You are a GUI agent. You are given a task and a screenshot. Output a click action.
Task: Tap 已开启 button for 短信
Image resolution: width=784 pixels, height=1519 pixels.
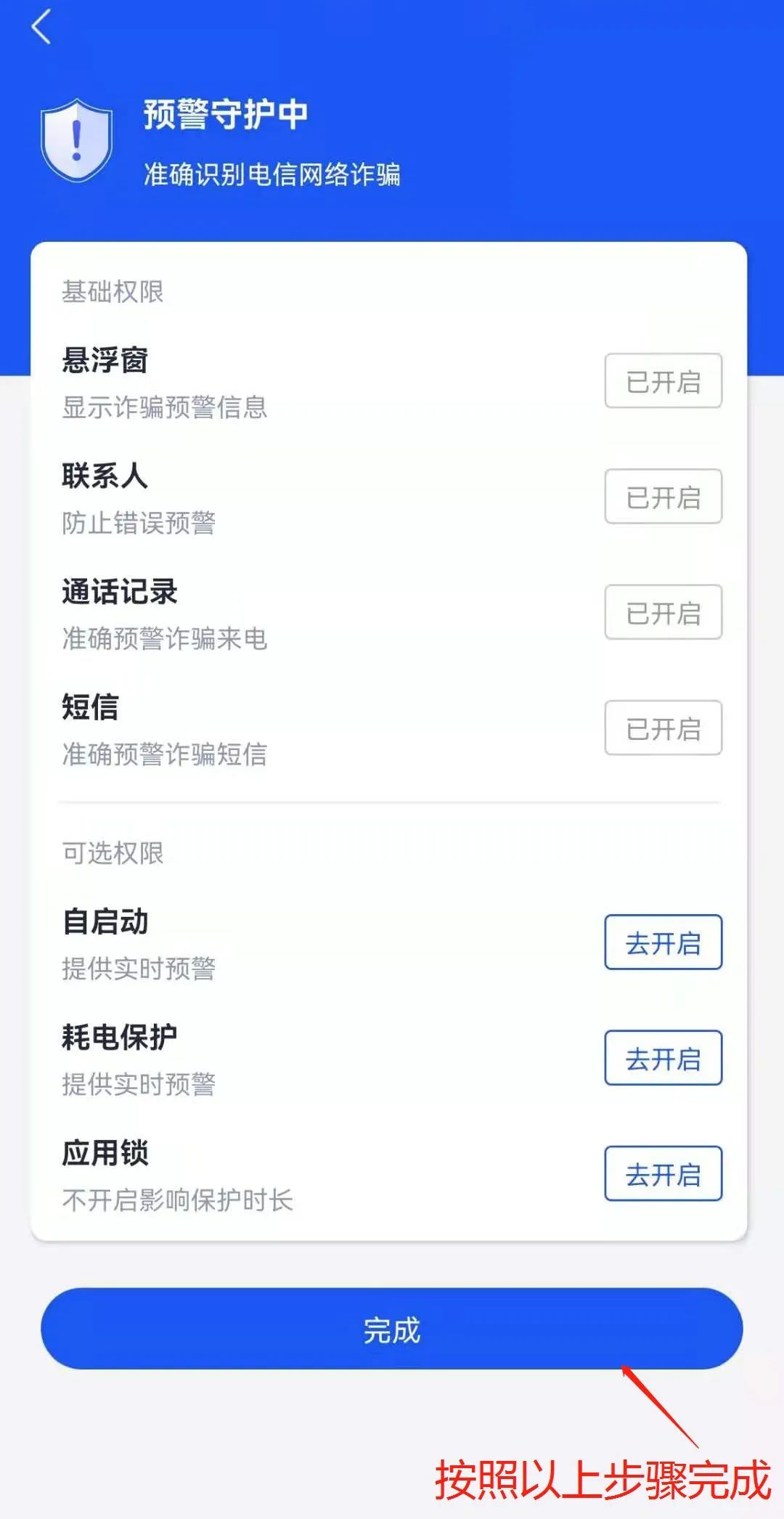click(x=663, y=728)
